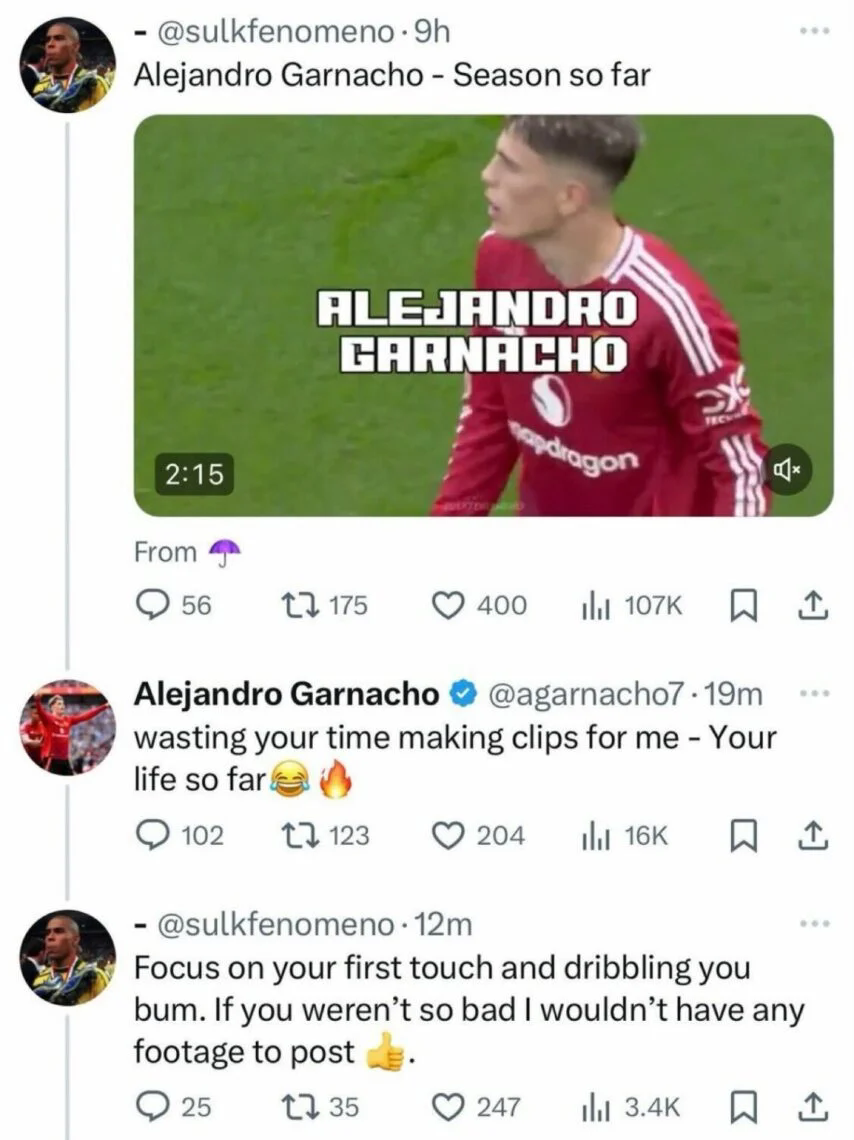Retweet the 'Season so far' tweet
This screenshot has height=1140, width=854.
[x=296, y=604]
